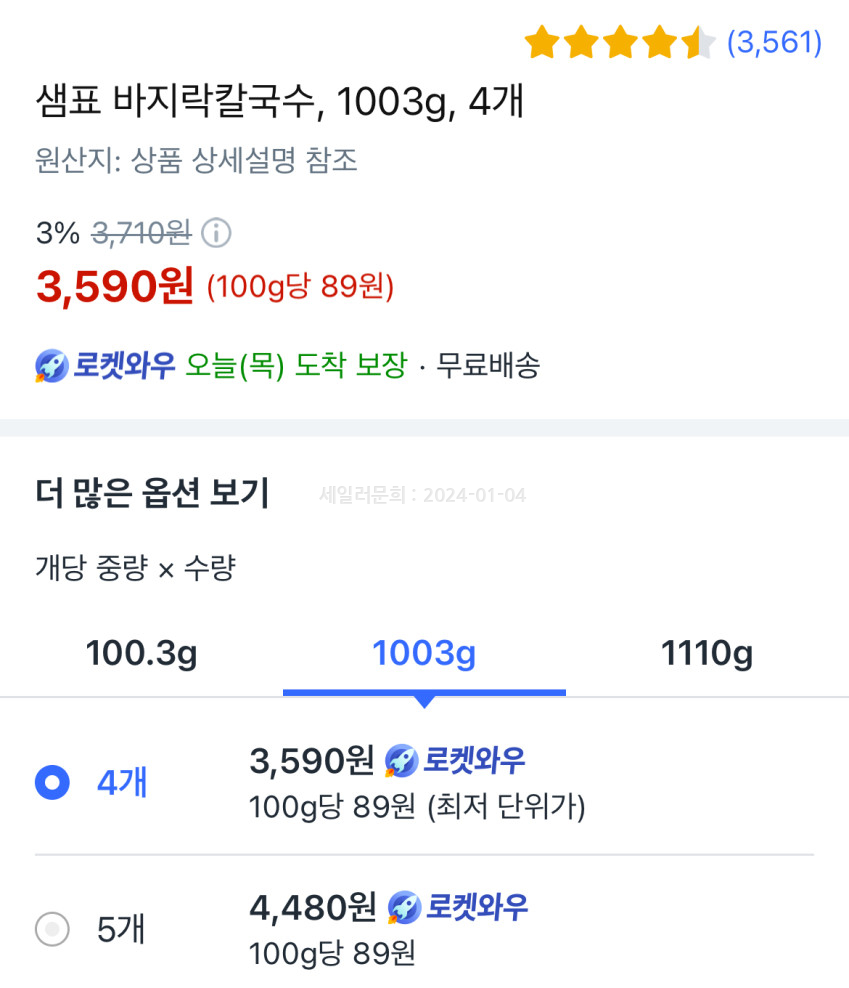
Task: Switch to the 1110g weight tab
Action: [x=706, y=654]
